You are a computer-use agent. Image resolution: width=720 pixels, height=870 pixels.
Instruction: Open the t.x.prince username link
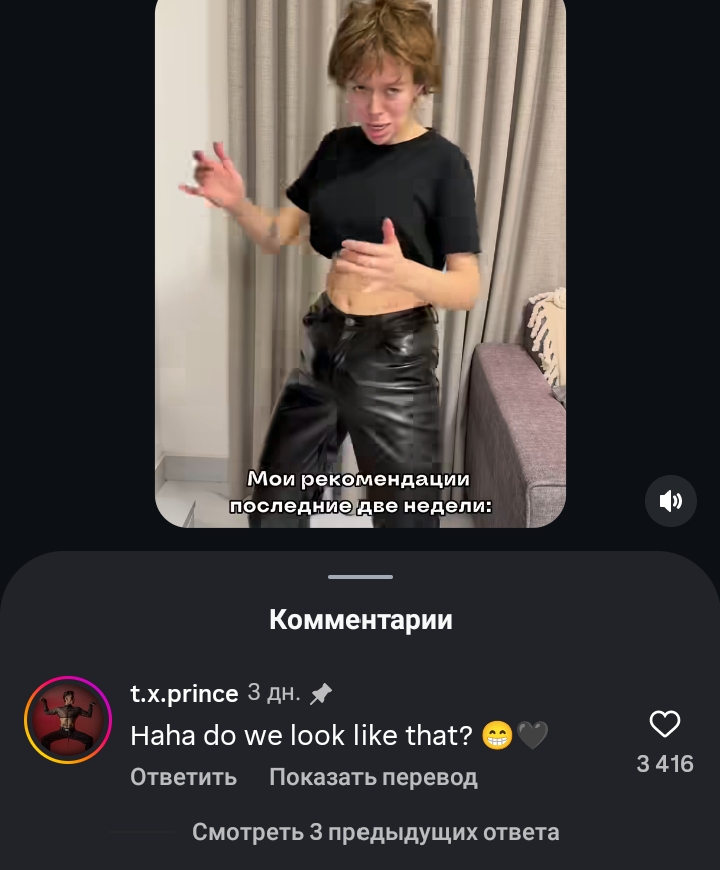coord(184,693)
